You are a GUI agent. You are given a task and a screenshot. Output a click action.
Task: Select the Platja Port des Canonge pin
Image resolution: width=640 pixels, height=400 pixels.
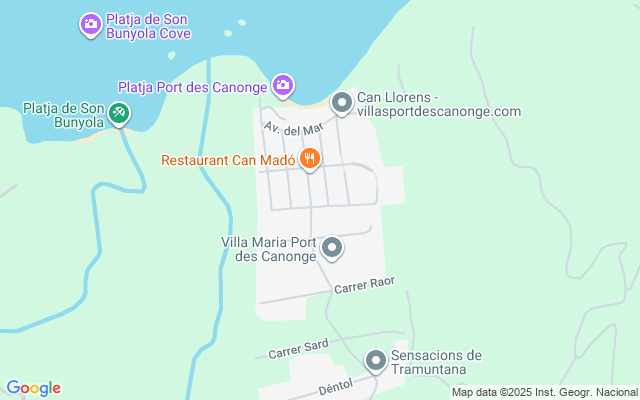pos(283,86)
